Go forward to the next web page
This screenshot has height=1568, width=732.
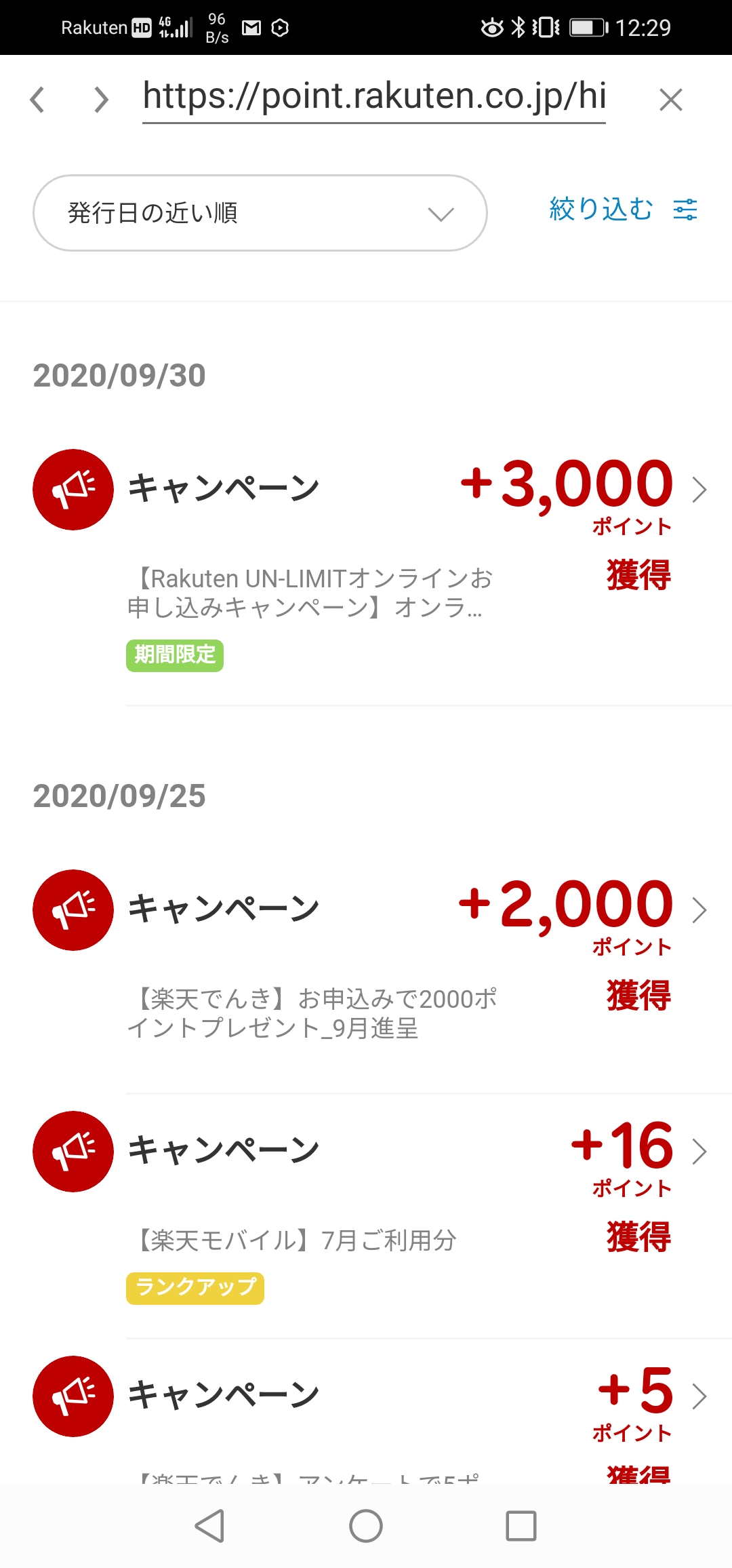[x=102, y=100]
